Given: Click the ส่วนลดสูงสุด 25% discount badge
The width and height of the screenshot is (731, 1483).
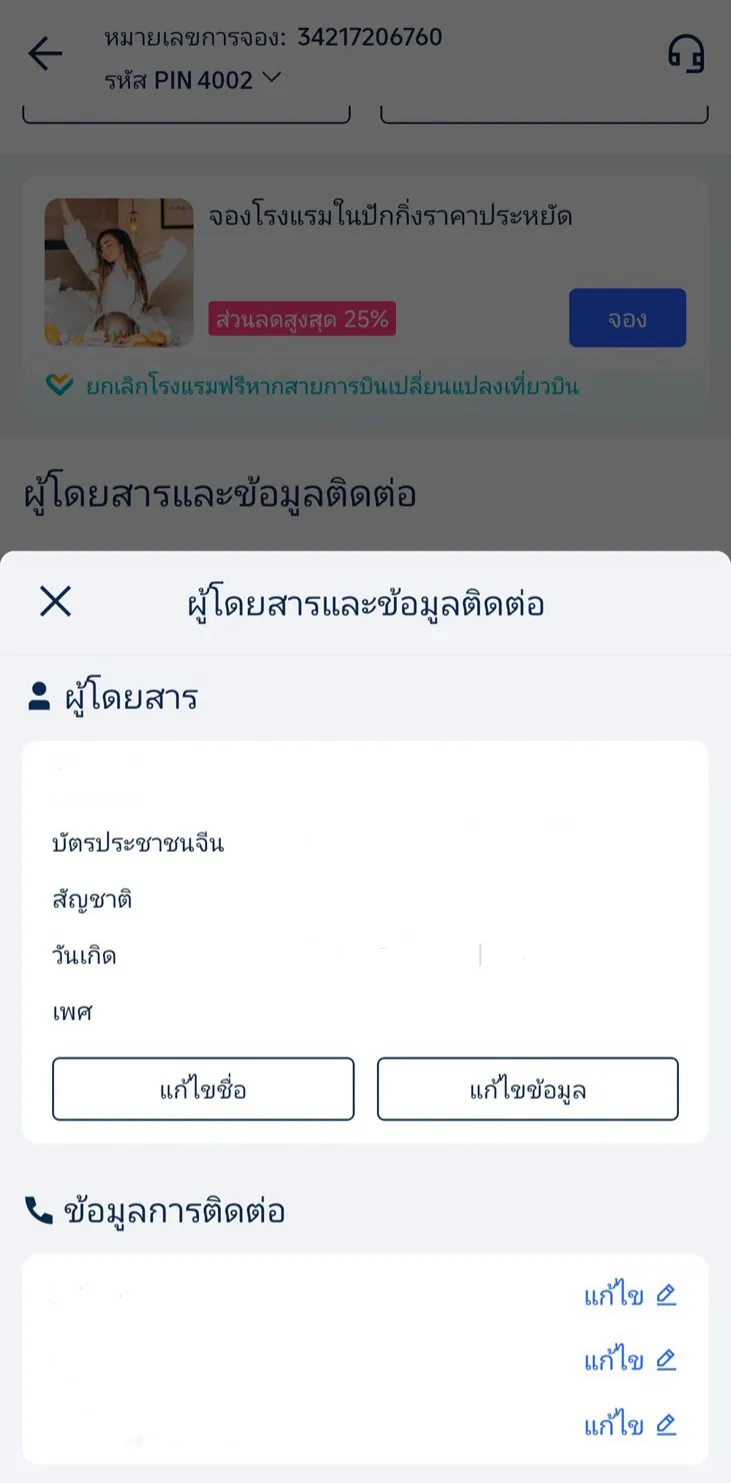Looking at the screenshot, I should click(x=304, y=318).
